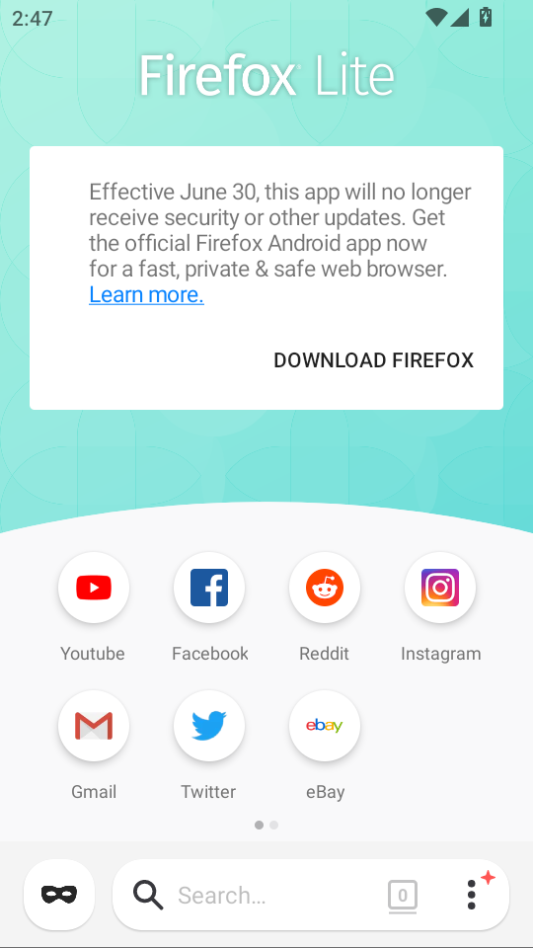Tap the Download Firefox button
The width and height of the screenshot is (533, 948).
373,360
